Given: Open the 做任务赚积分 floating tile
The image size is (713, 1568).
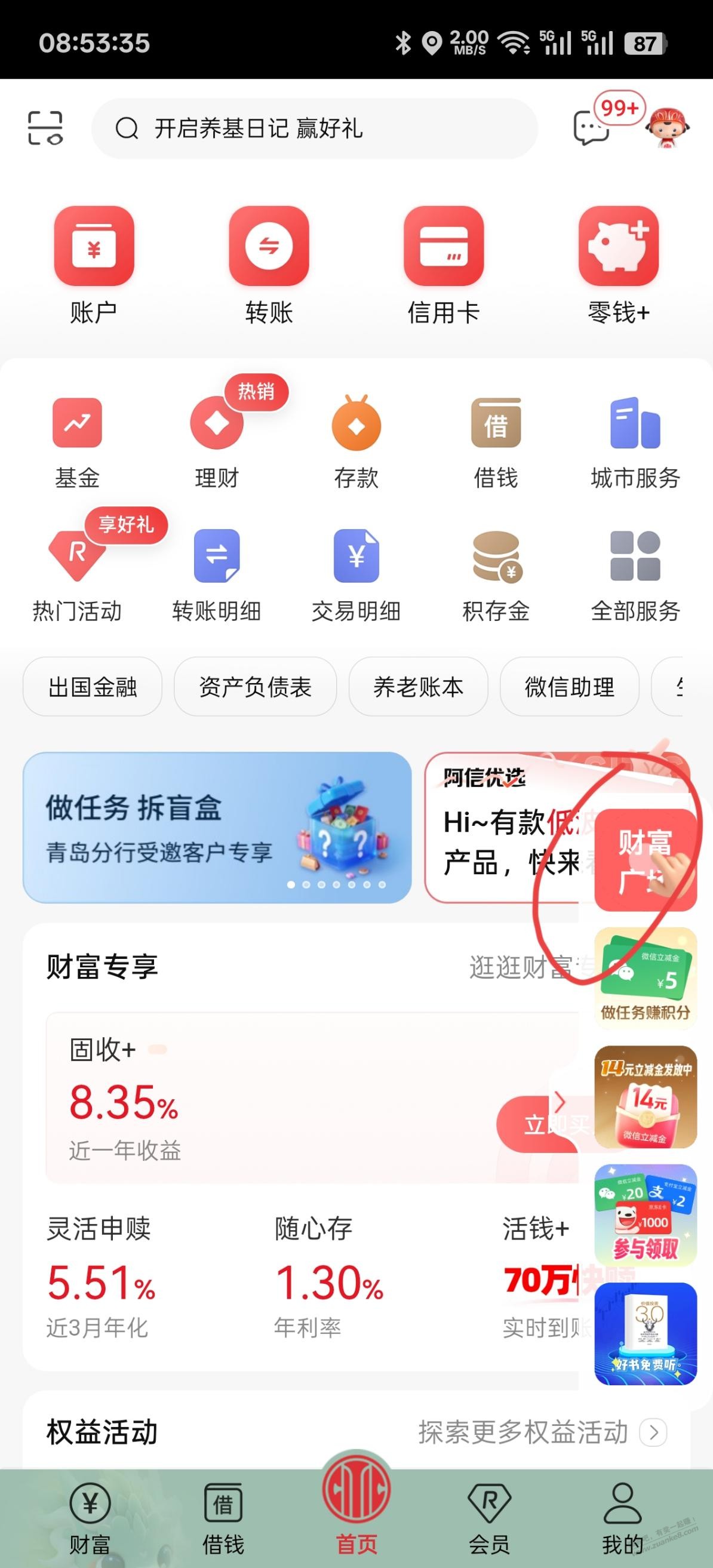Looking at the screenshot, I should 645,978.
